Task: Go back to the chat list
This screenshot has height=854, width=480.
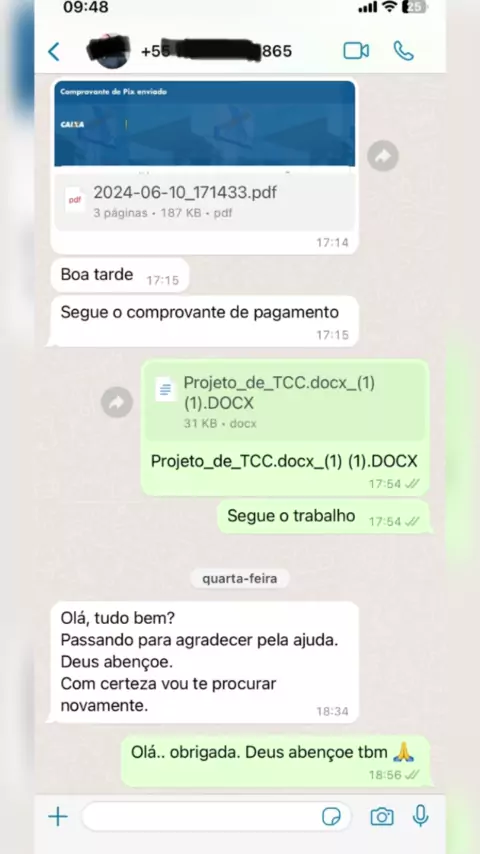Action: pyautogui.click(x=53, y=52)
